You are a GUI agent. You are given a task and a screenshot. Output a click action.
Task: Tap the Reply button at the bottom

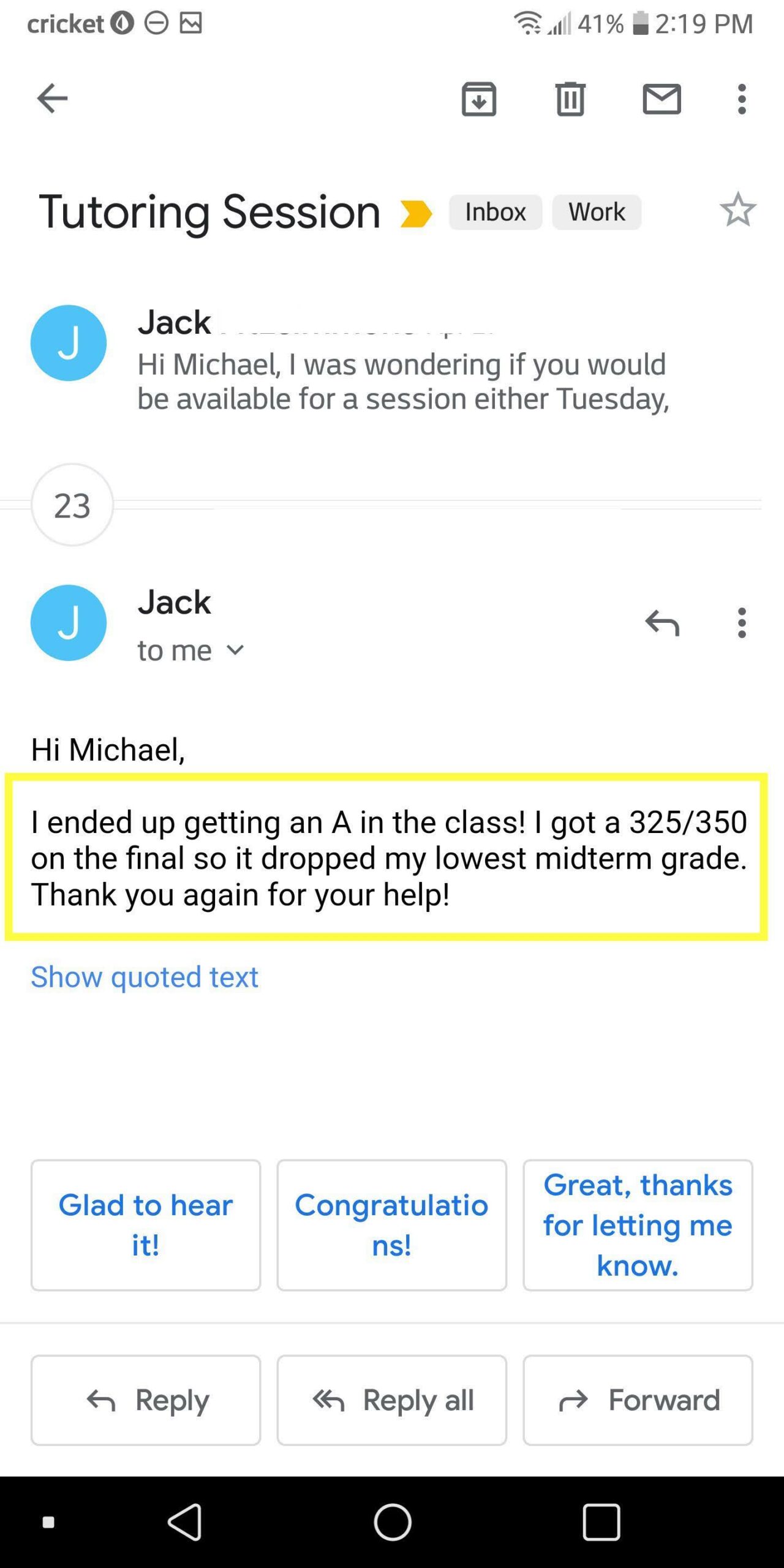(146, 1400)
